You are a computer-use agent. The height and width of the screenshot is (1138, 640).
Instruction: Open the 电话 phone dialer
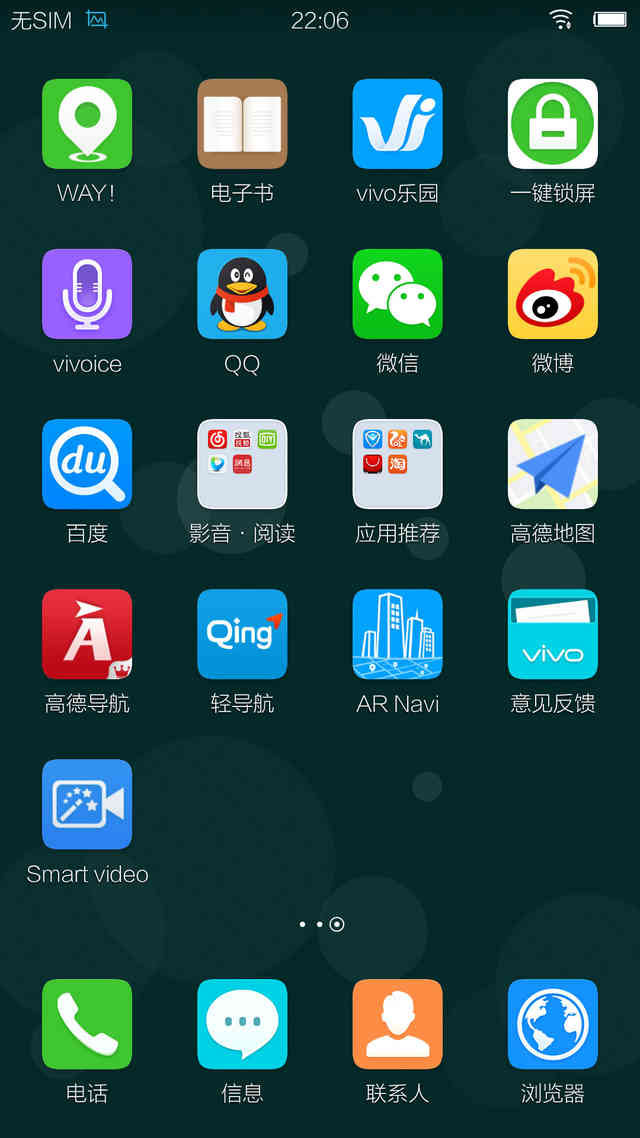87,1024
